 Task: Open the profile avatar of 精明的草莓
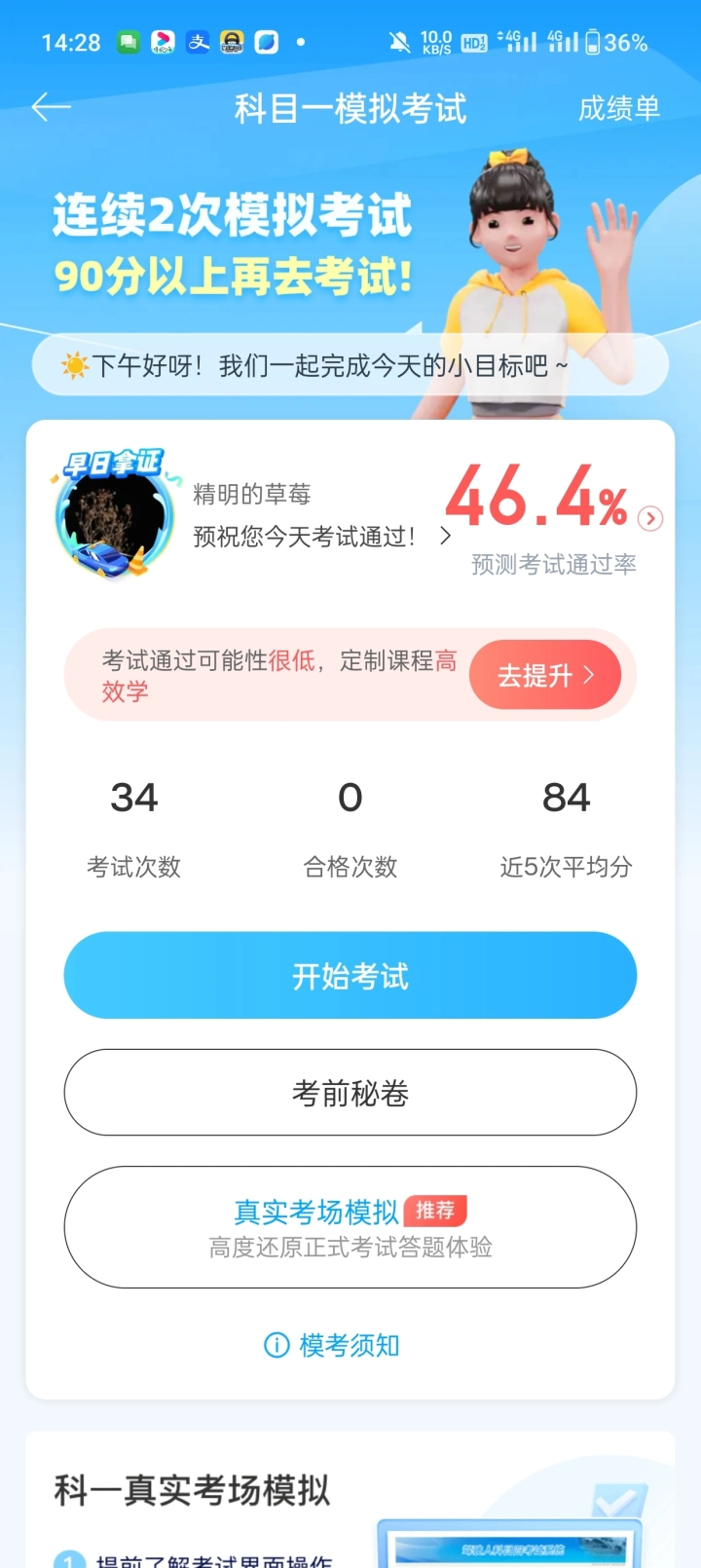tap(115, 512)
